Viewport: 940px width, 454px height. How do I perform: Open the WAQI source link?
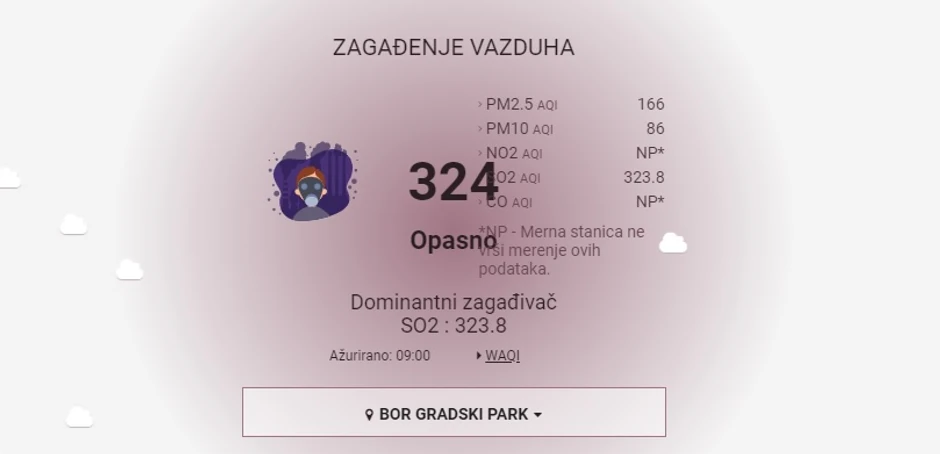tap(502, 355)
